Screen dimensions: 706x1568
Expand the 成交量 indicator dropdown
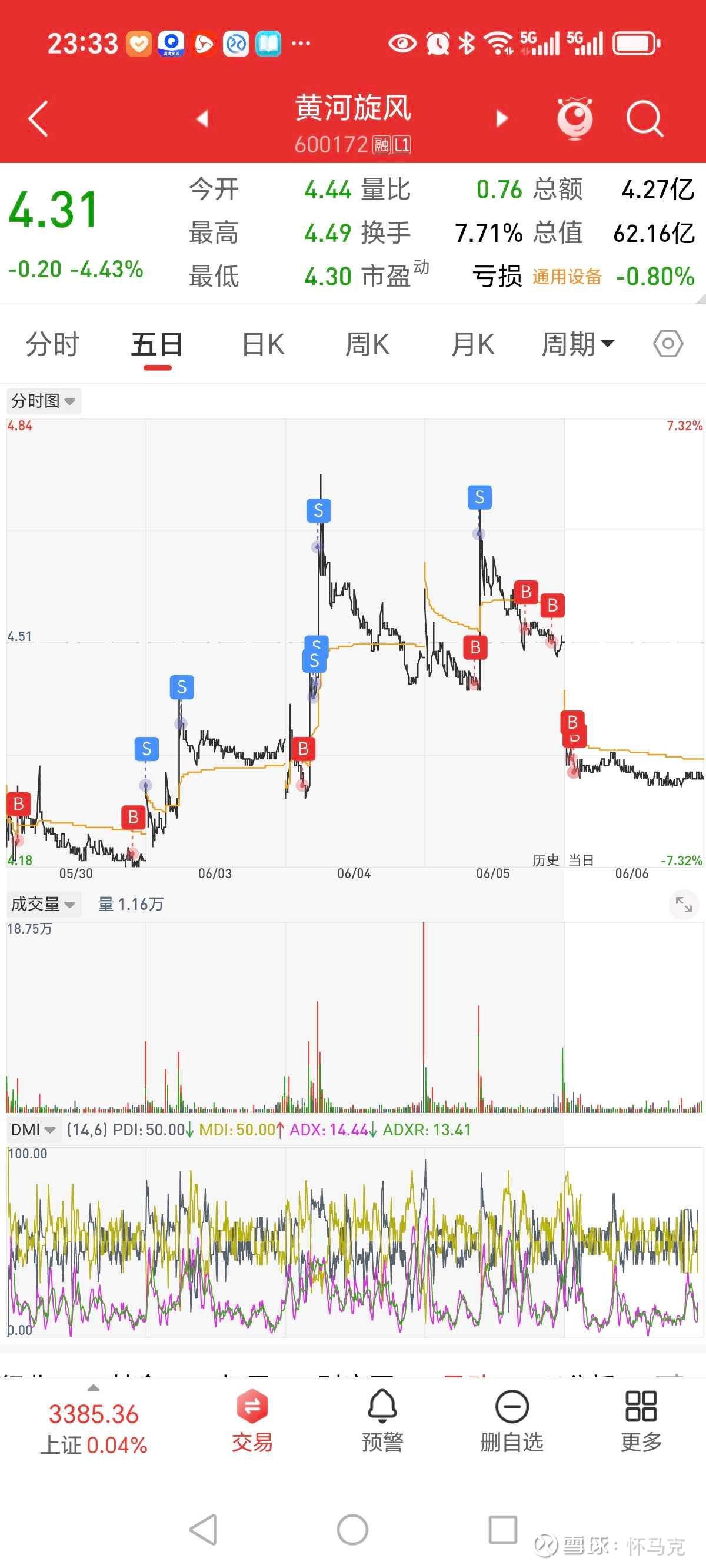click(43, 905)
